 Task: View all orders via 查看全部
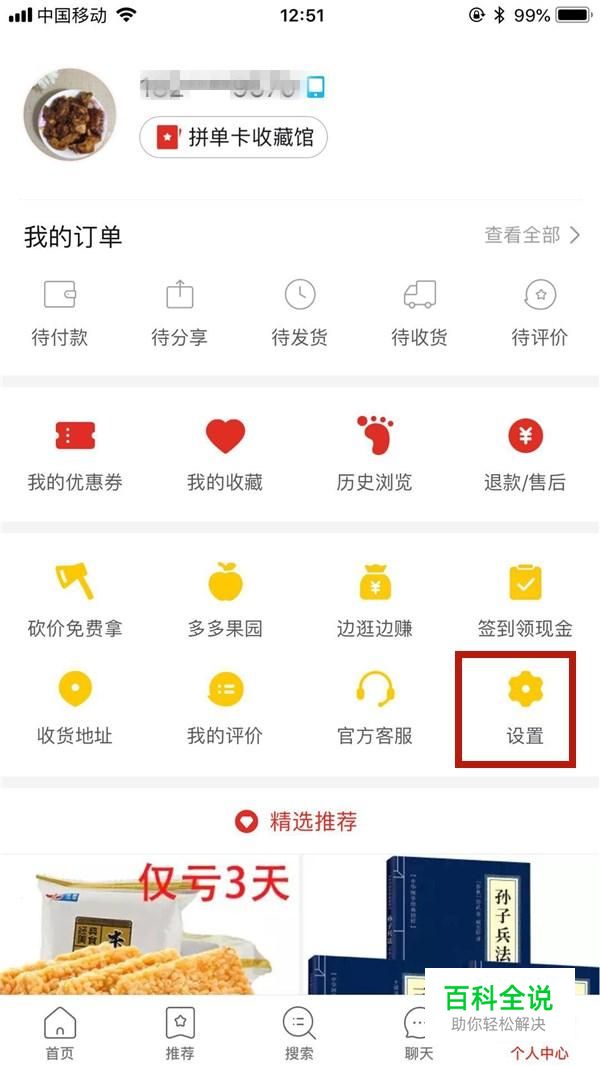coord(532,235)
